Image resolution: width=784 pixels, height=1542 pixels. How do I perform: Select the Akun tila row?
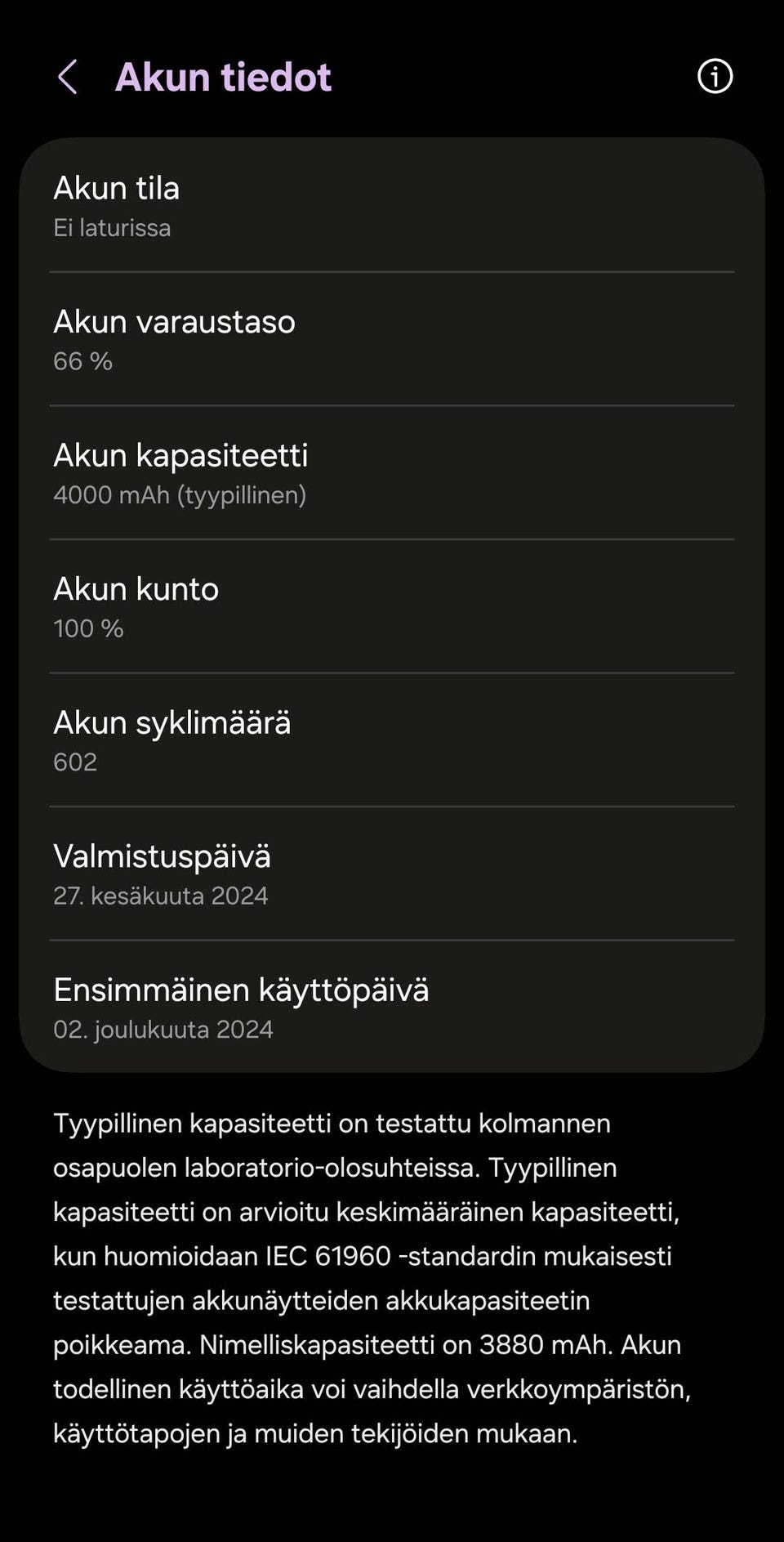[392, 206]
